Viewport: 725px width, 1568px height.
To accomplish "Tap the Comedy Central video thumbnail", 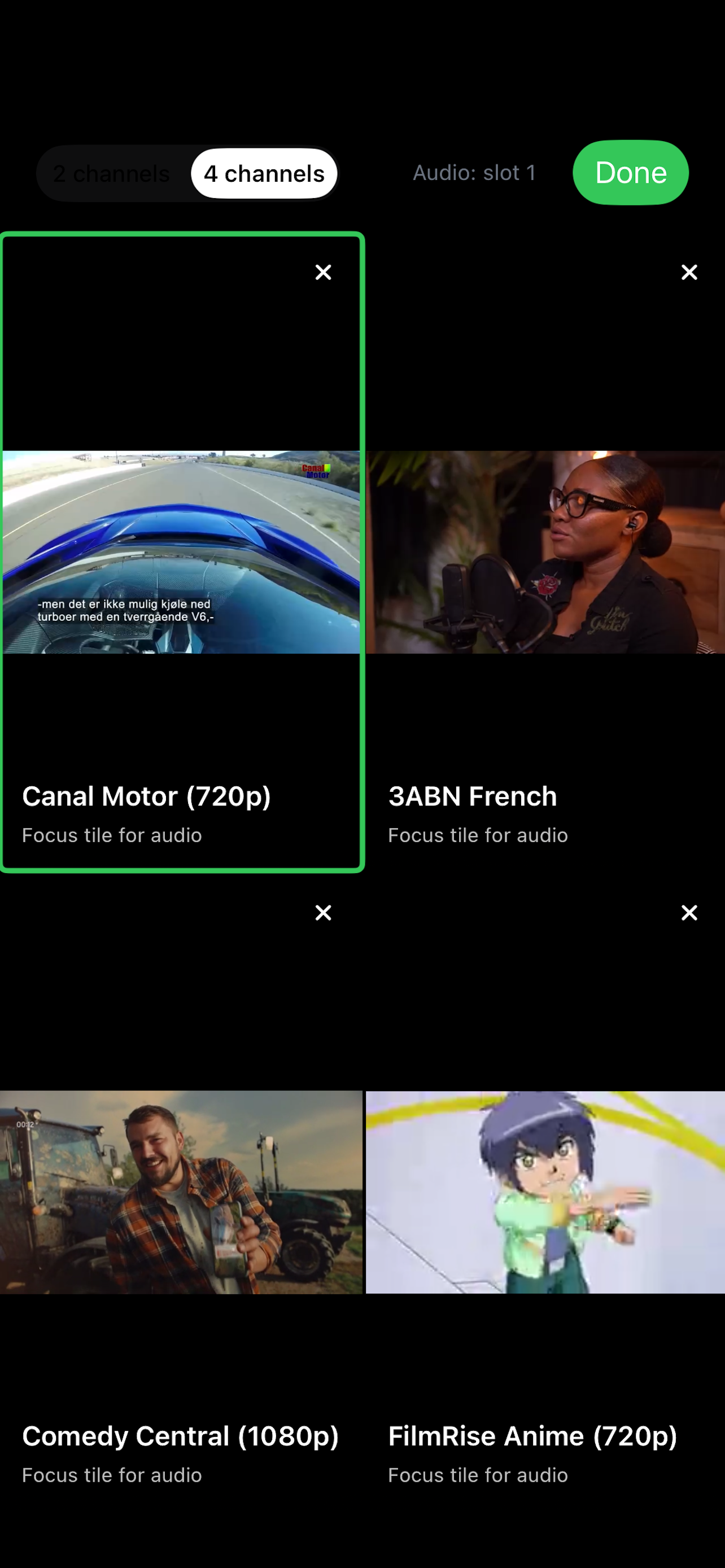I will coord(181,1192).
